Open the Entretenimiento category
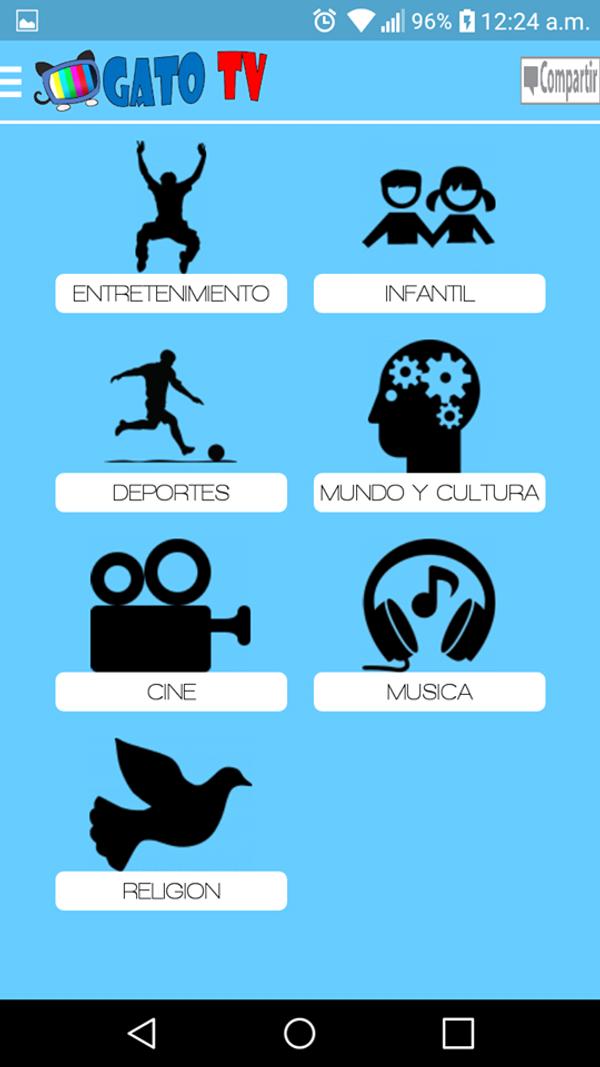Screen dimensions: 600x1067 (x=171, y=293)
